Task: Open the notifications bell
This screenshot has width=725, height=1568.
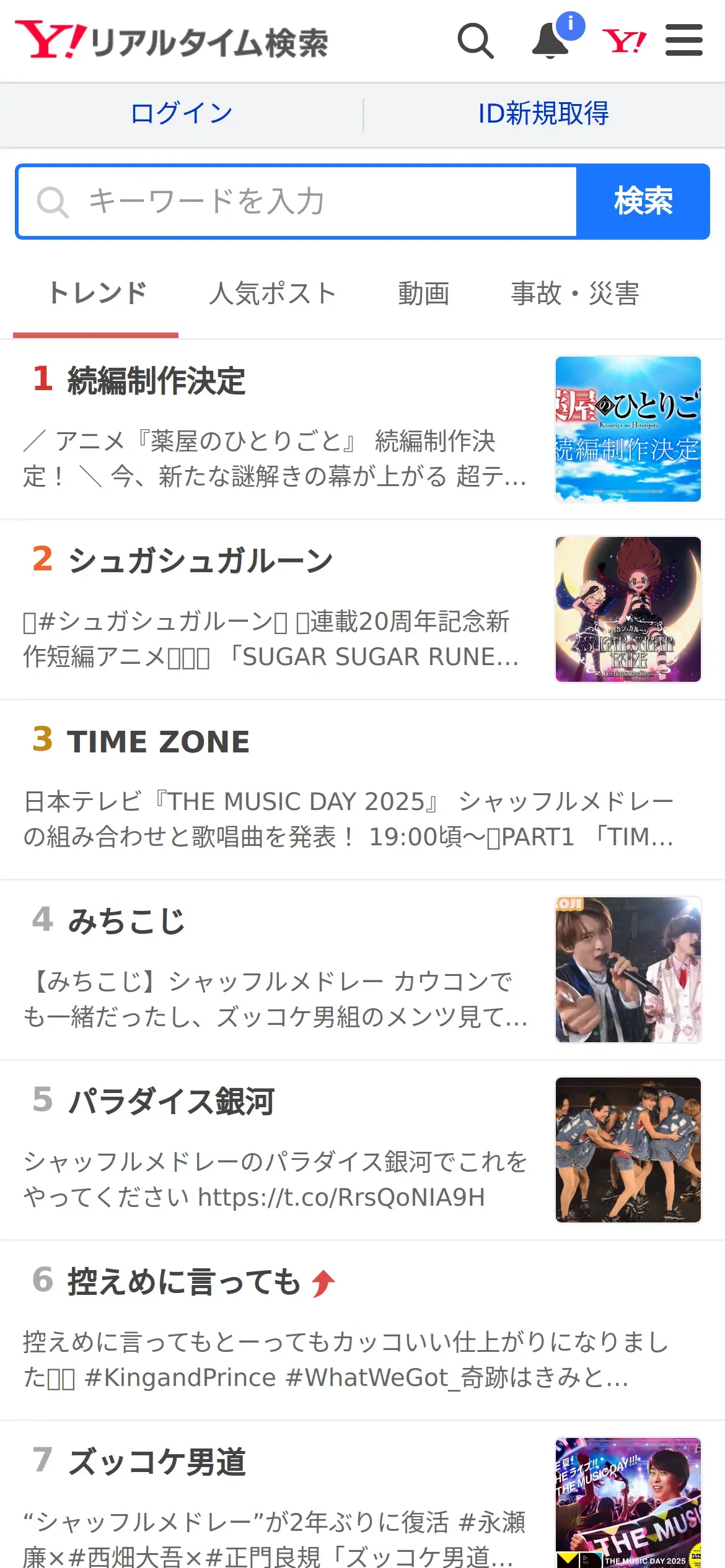Action: (550, 41)
